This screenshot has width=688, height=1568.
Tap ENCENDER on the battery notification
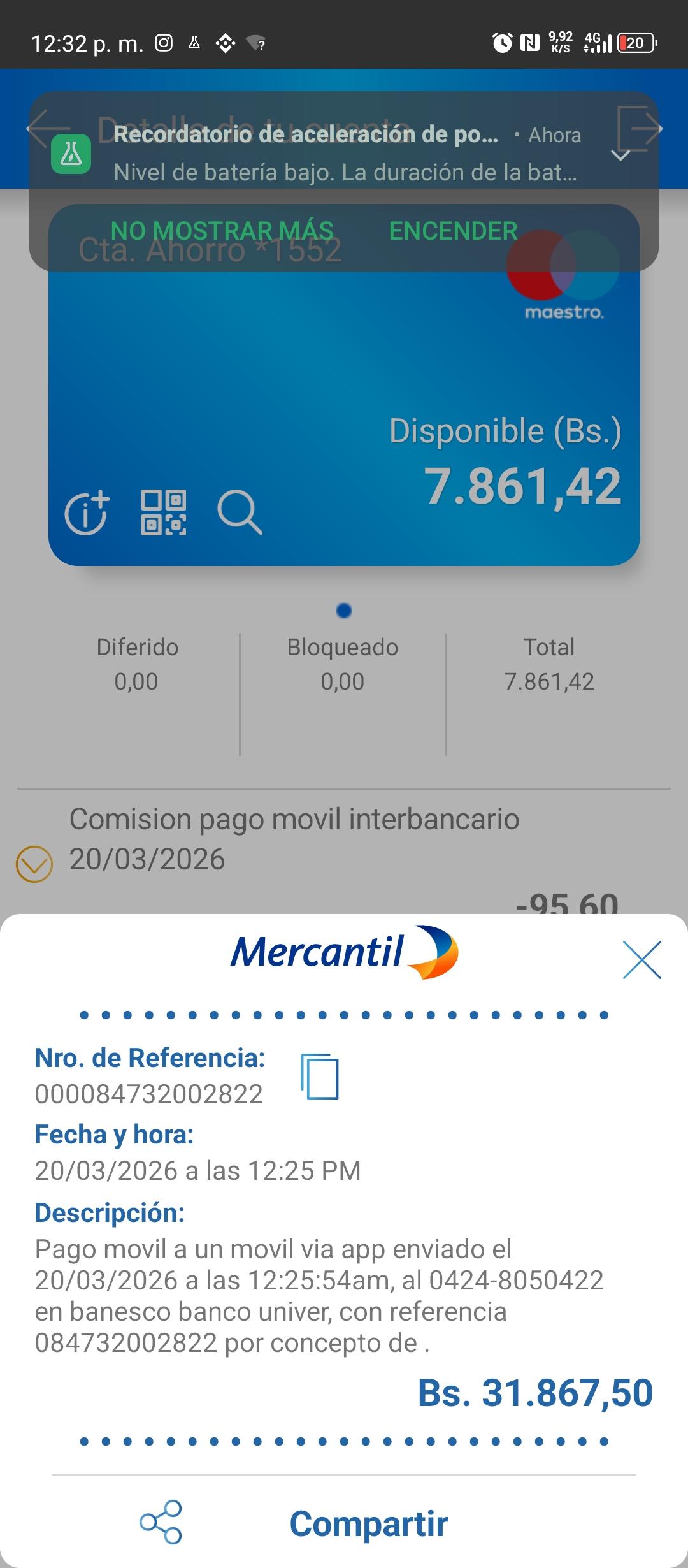(453, 231)
